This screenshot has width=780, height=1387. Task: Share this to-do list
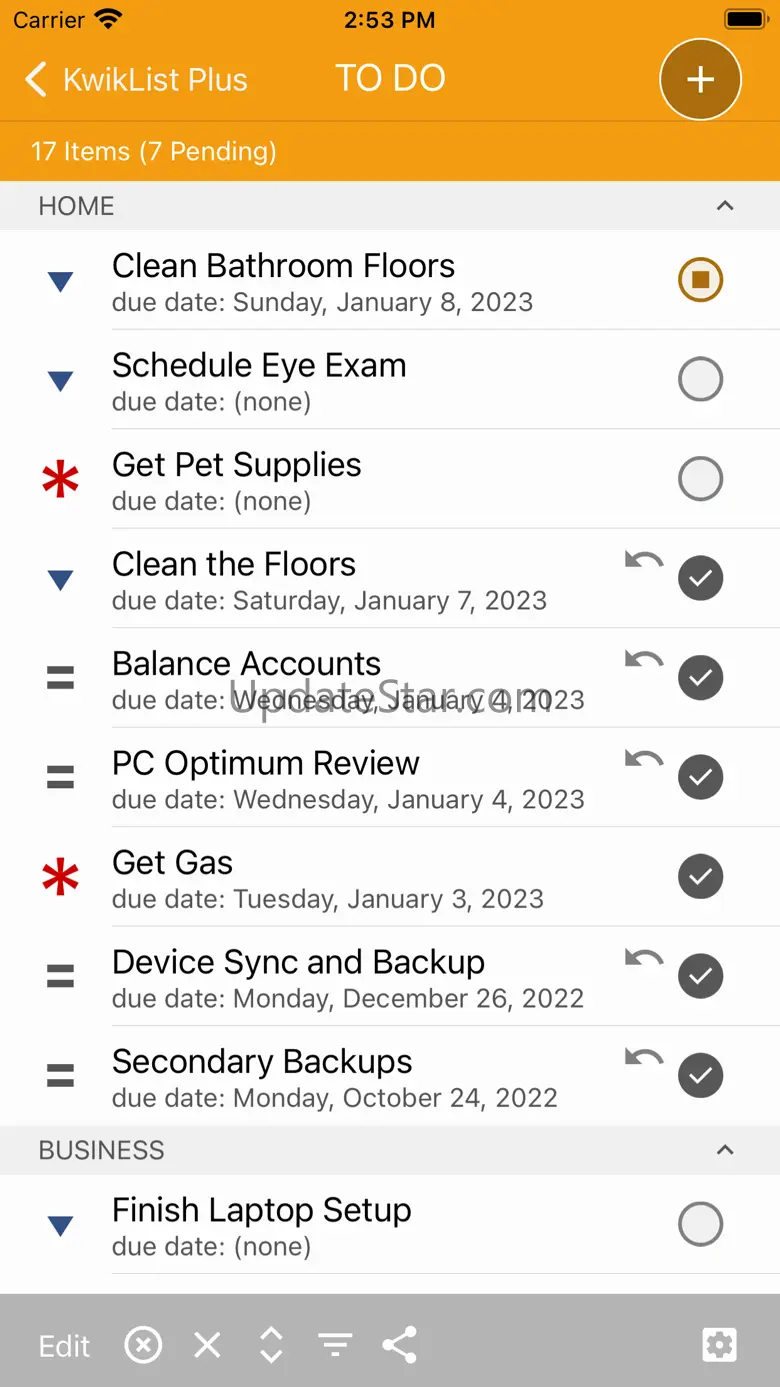[x=400, y=1346]
